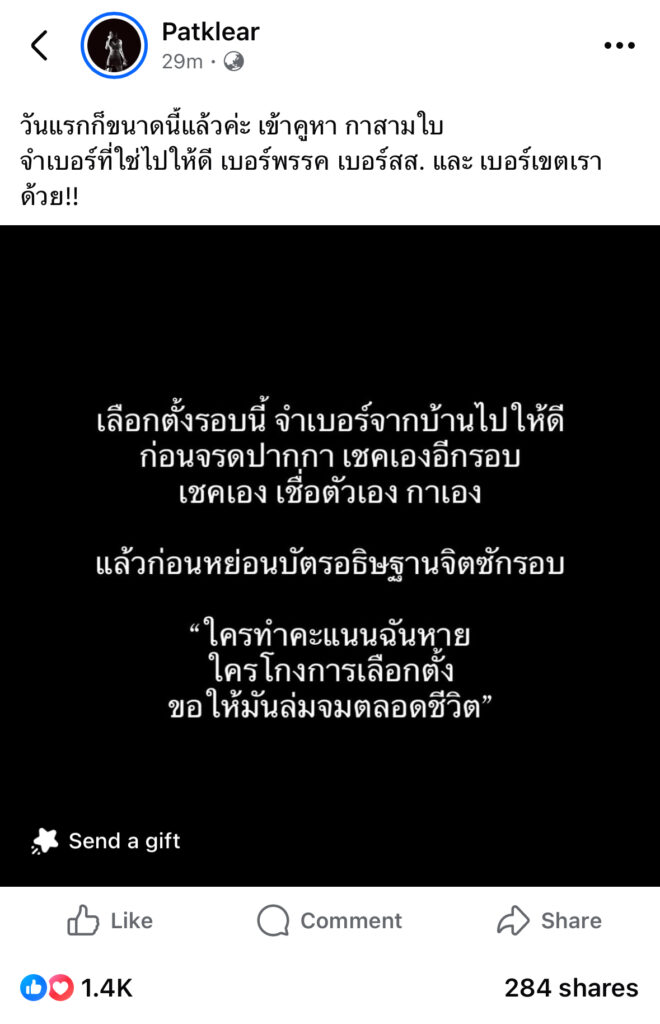The image size is (660, 1024).
Task: Open the post overflow menu
Action: (620, 46)
